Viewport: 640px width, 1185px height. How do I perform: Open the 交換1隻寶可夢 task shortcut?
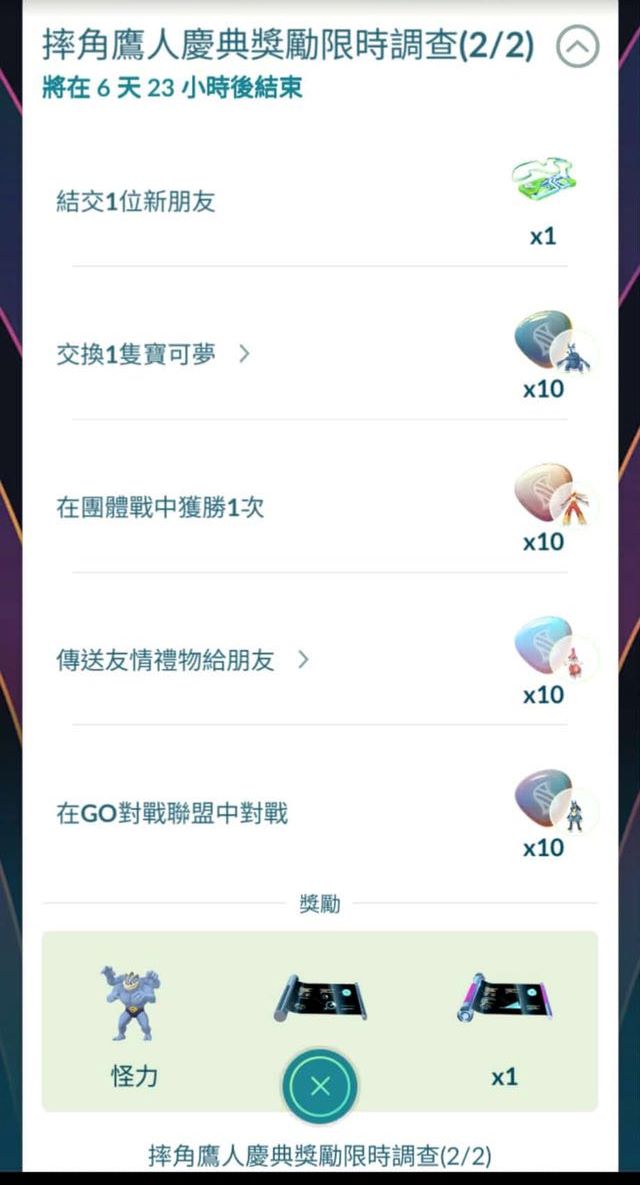(243, 354)
